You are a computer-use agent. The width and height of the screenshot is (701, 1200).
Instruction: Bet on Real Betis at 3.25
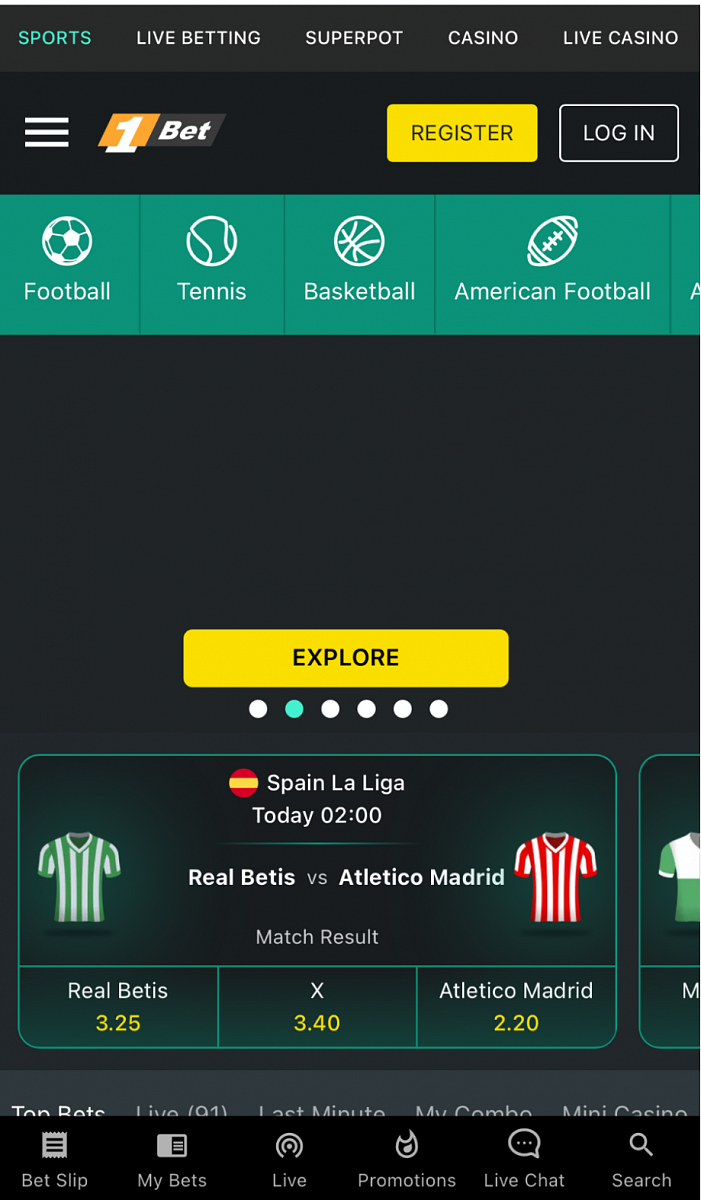click(x=118, y=1007)
